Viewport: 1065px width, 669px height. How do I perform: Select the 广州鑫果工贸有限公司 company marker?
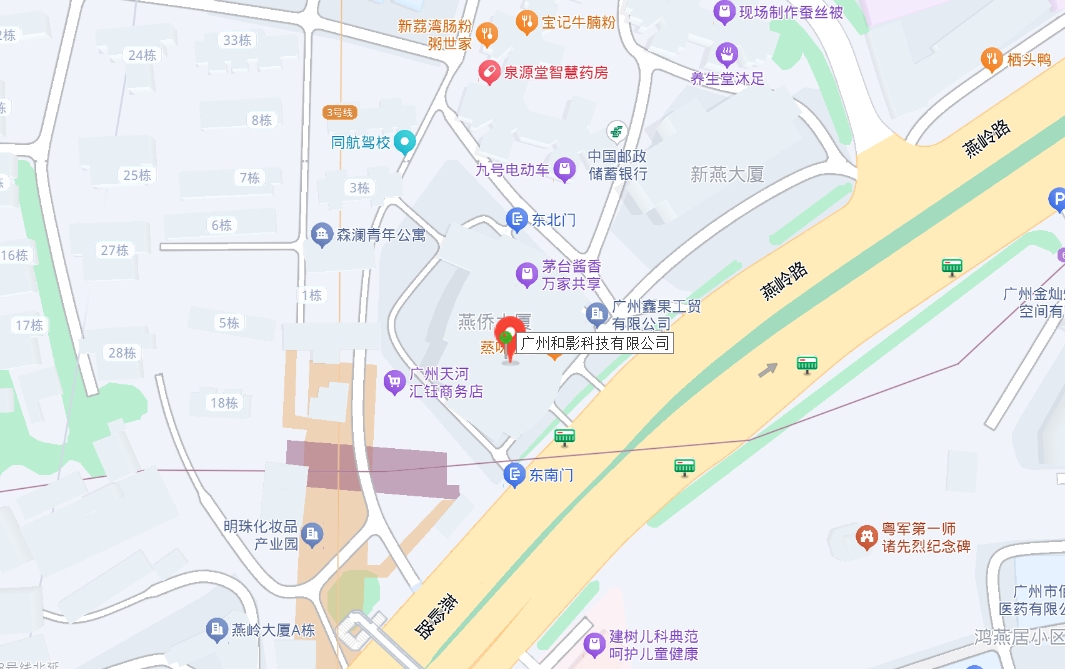(x=597, y=315)
